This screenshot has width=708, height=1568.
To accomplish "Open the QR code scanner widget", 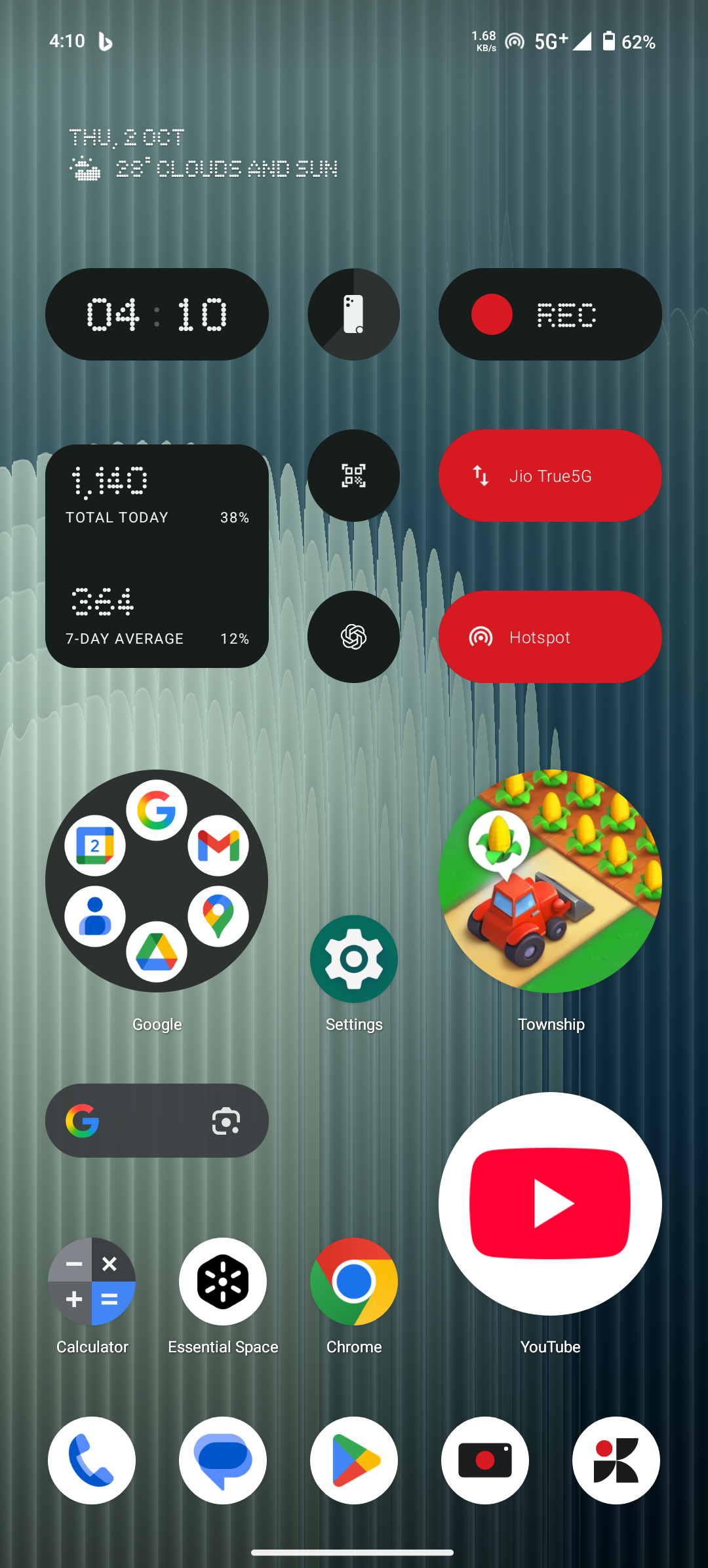I will point(354,476).
